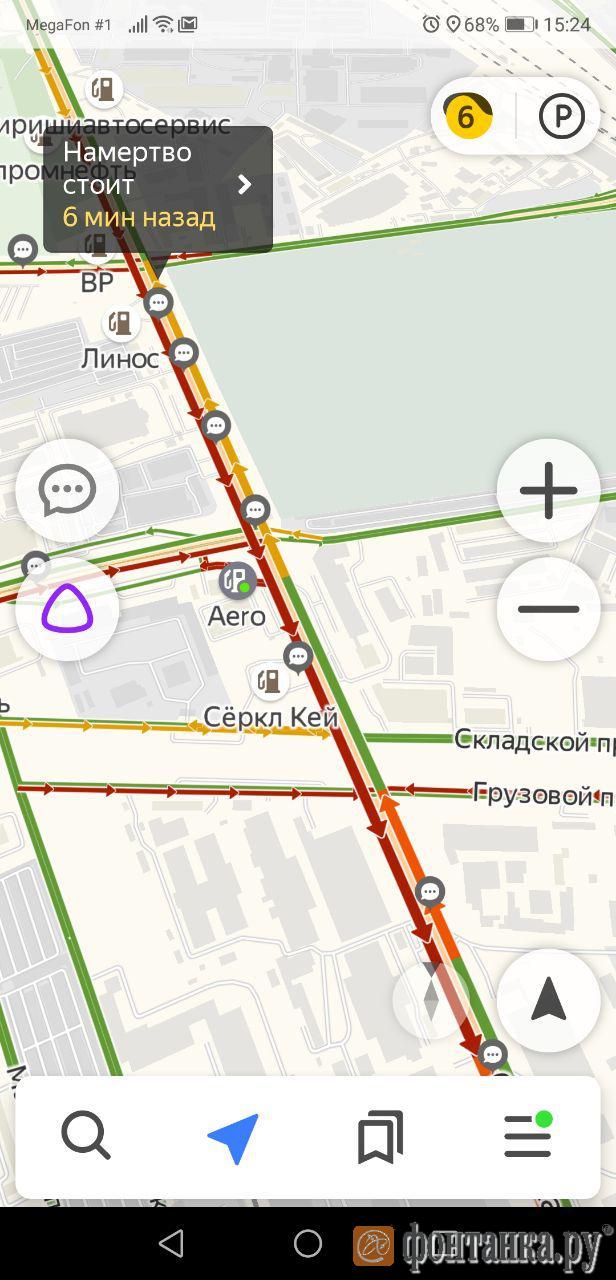Open road events chat button
The width and height of the screenshot is (616, 1280).
(x=67, y=491)
